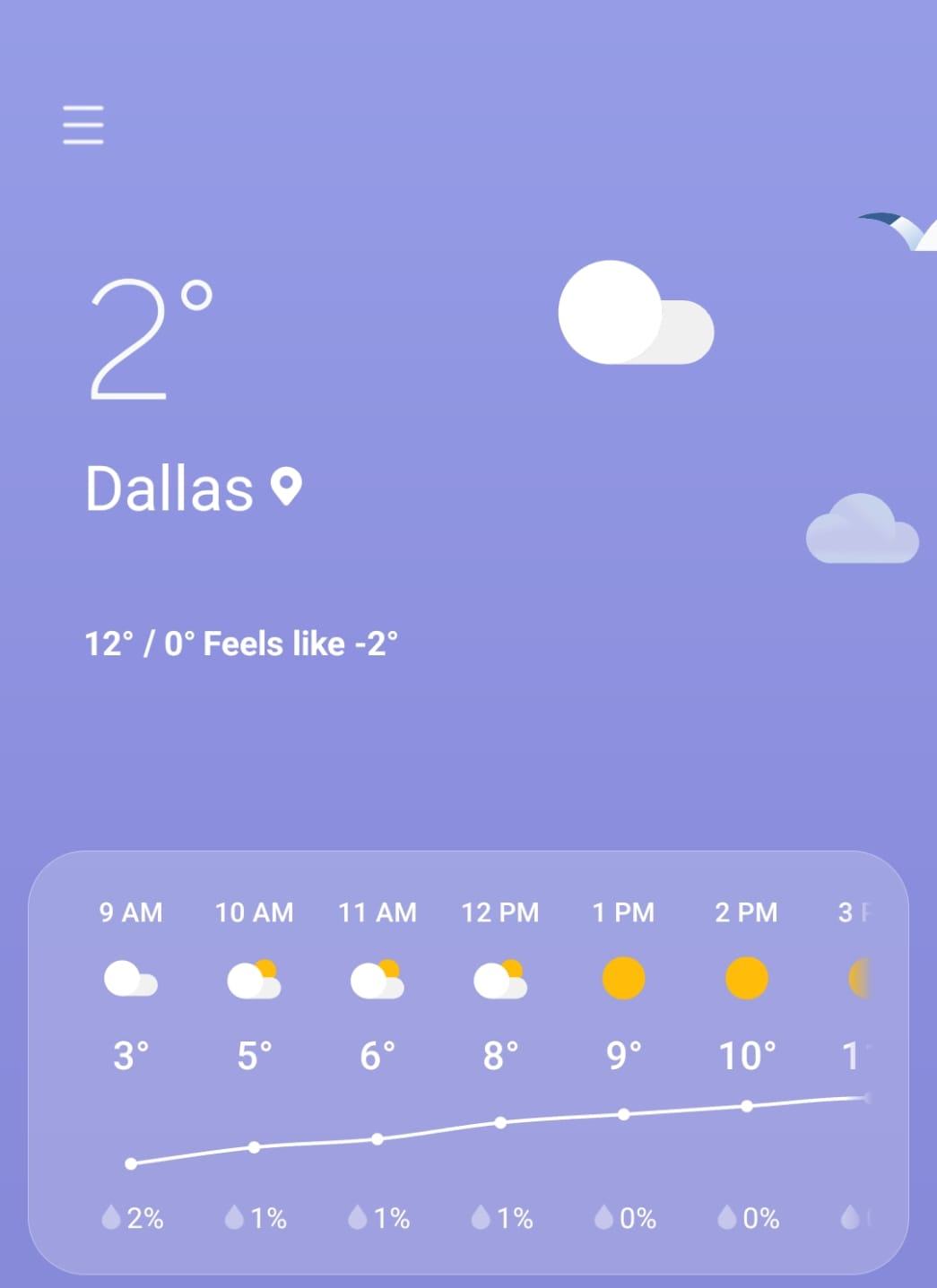
Task: Open the hourly forecast card
Action: point(468,1062)
